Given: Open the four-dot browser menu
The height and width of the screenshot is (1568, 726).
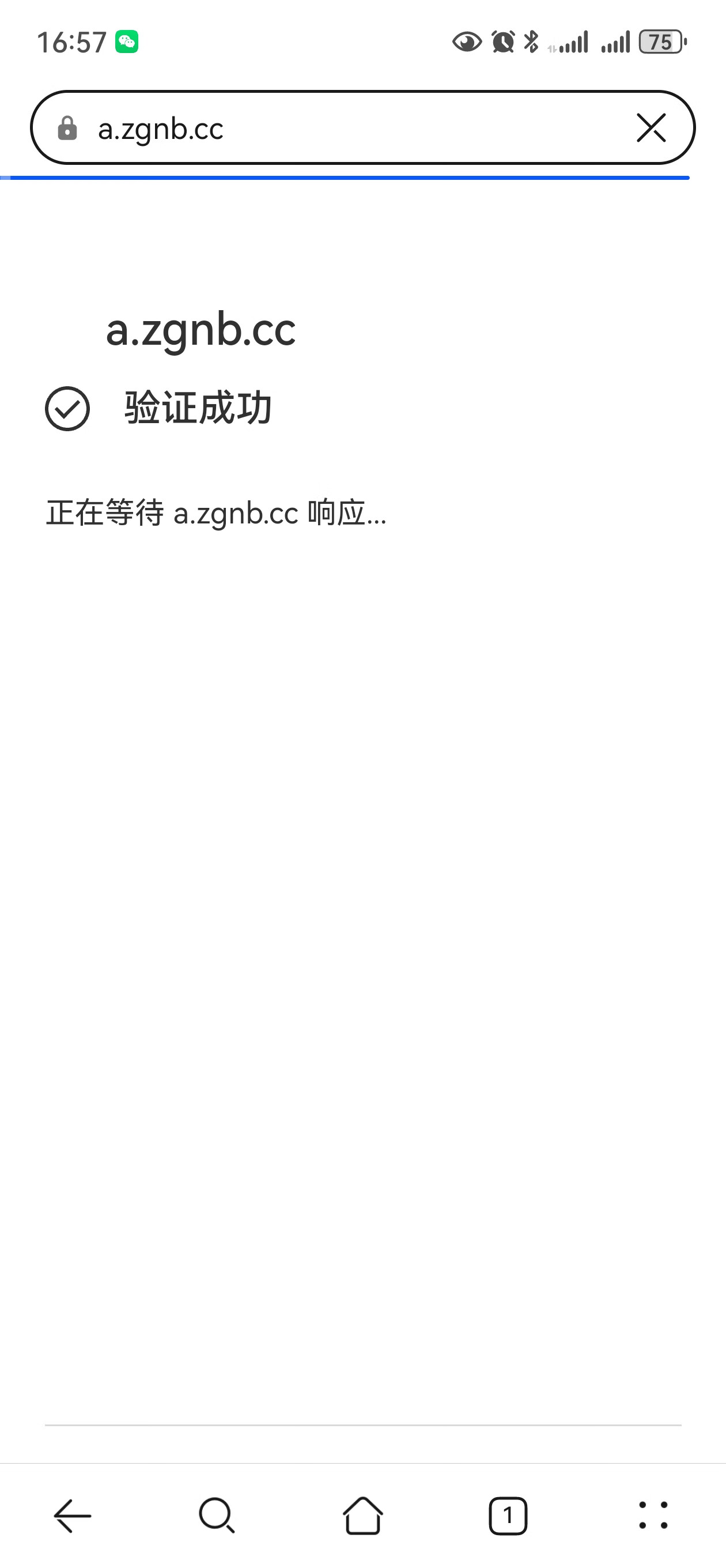Looking at the screenshot, I should pos(653,1516).
